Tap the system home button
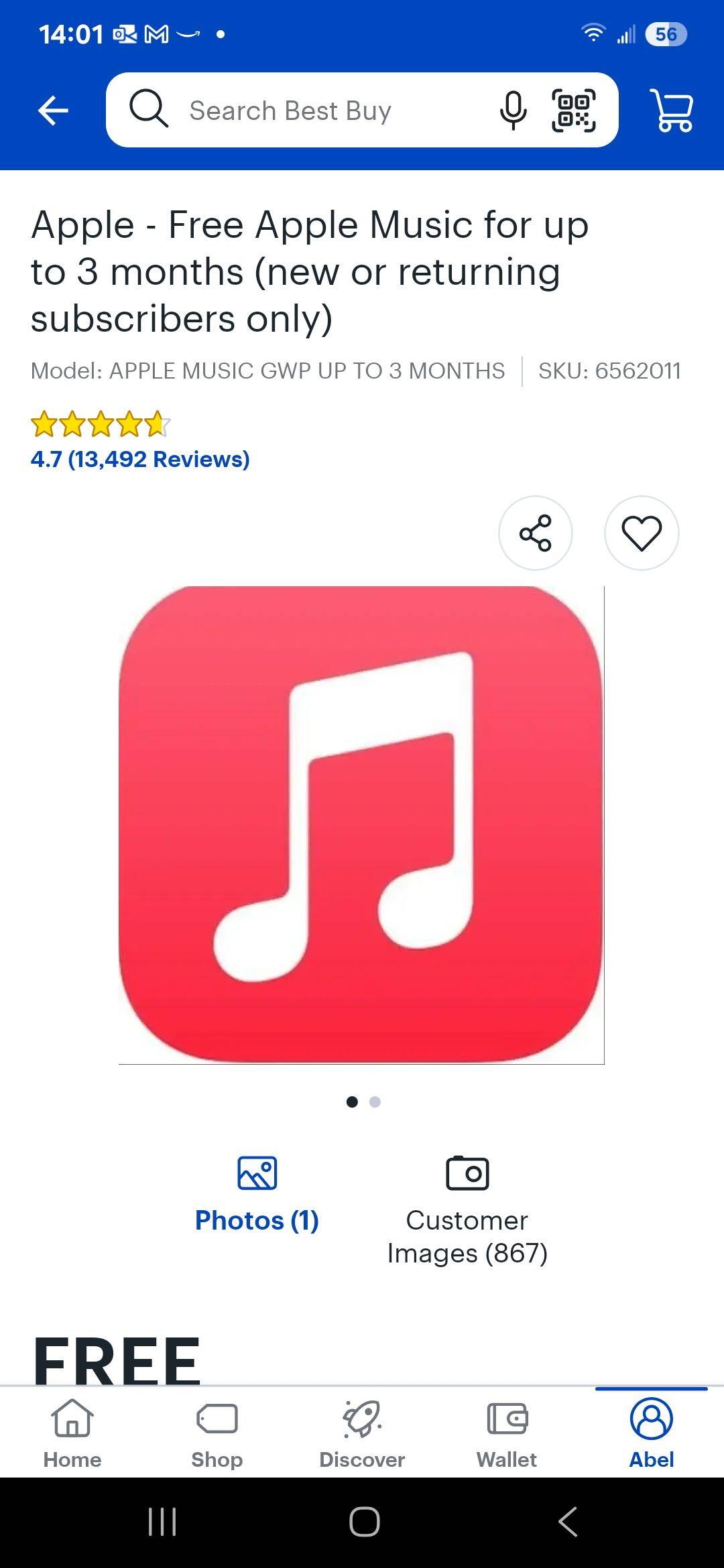The image size is (724, 1568). point(364,1522)
